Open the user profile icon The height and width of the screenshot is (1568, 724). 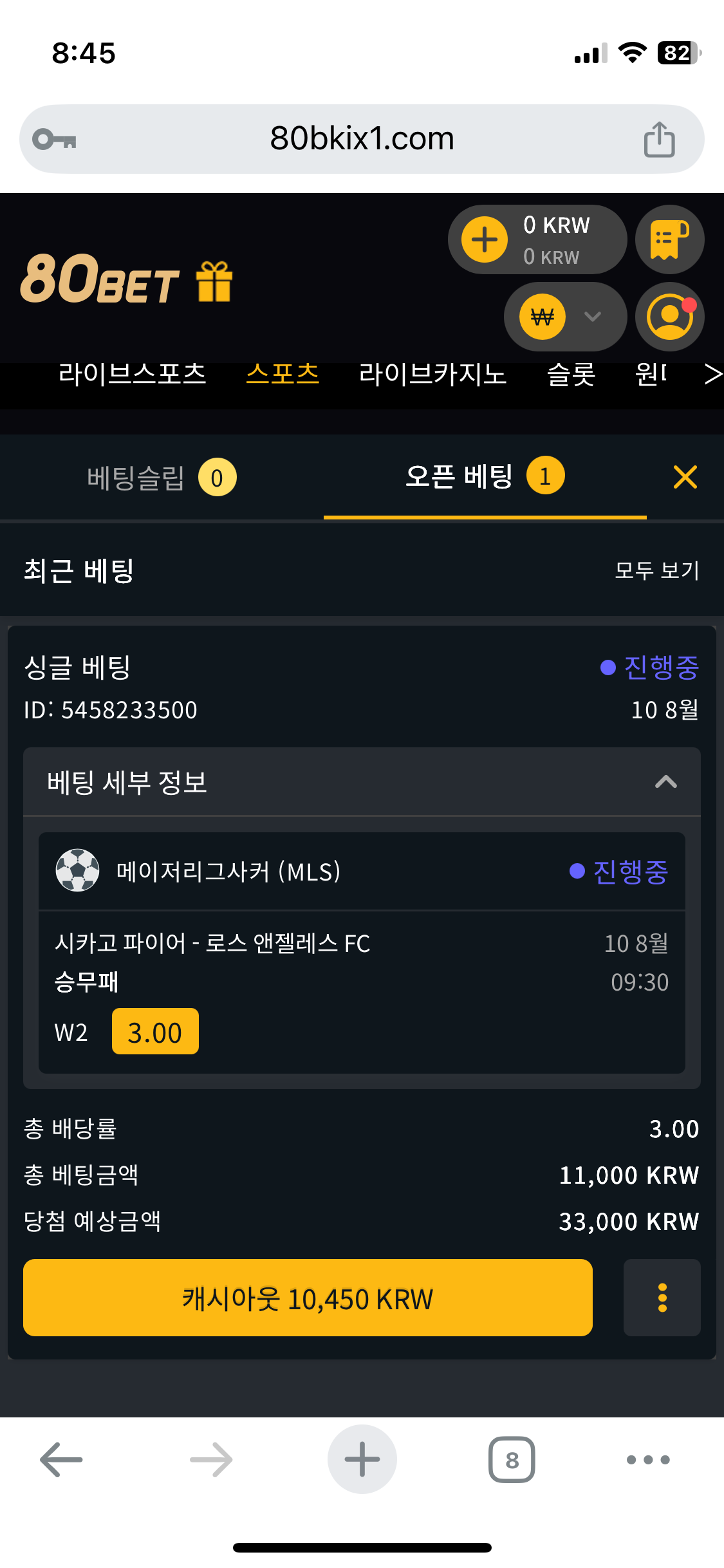click(x=669, y=317)
